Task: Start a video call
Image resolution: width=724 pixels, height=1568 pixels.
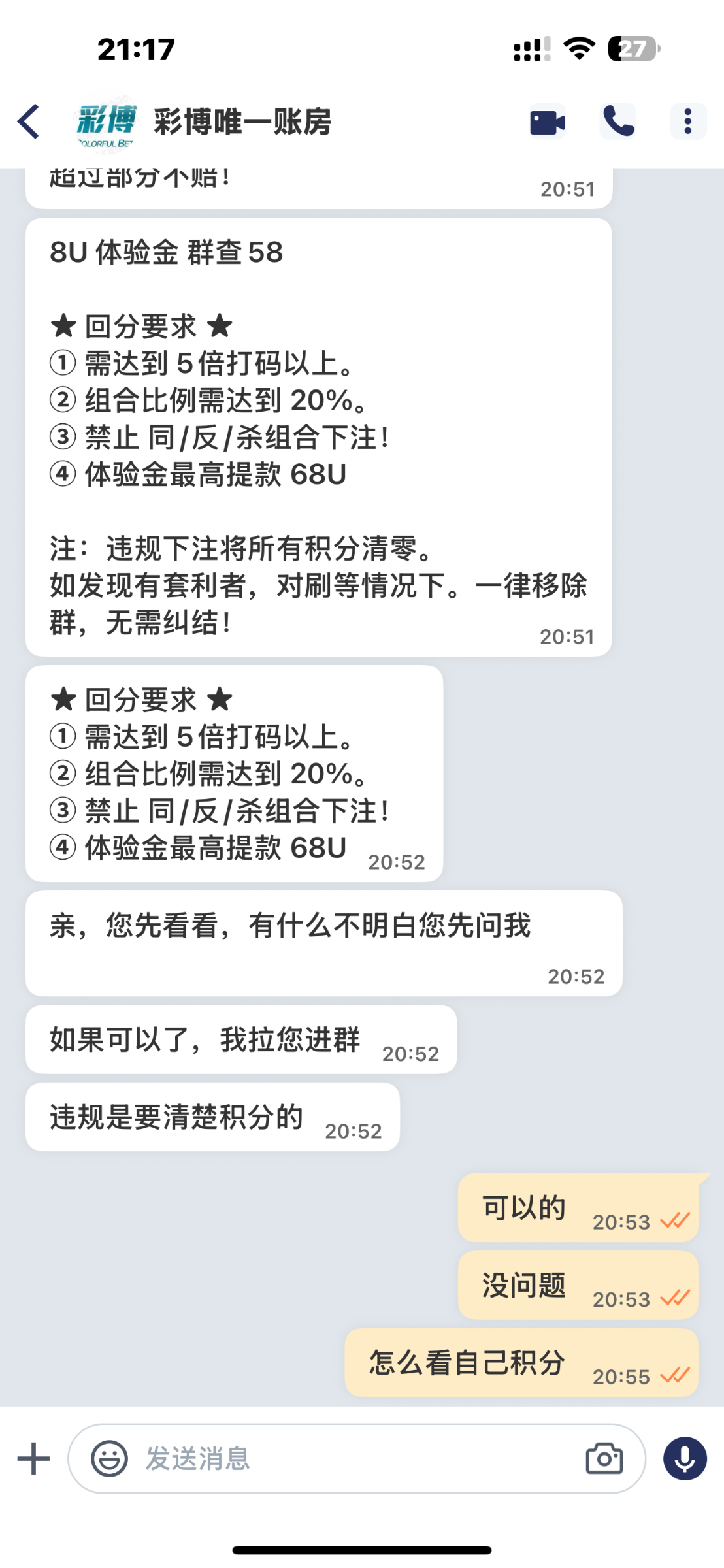Action: 548,120
